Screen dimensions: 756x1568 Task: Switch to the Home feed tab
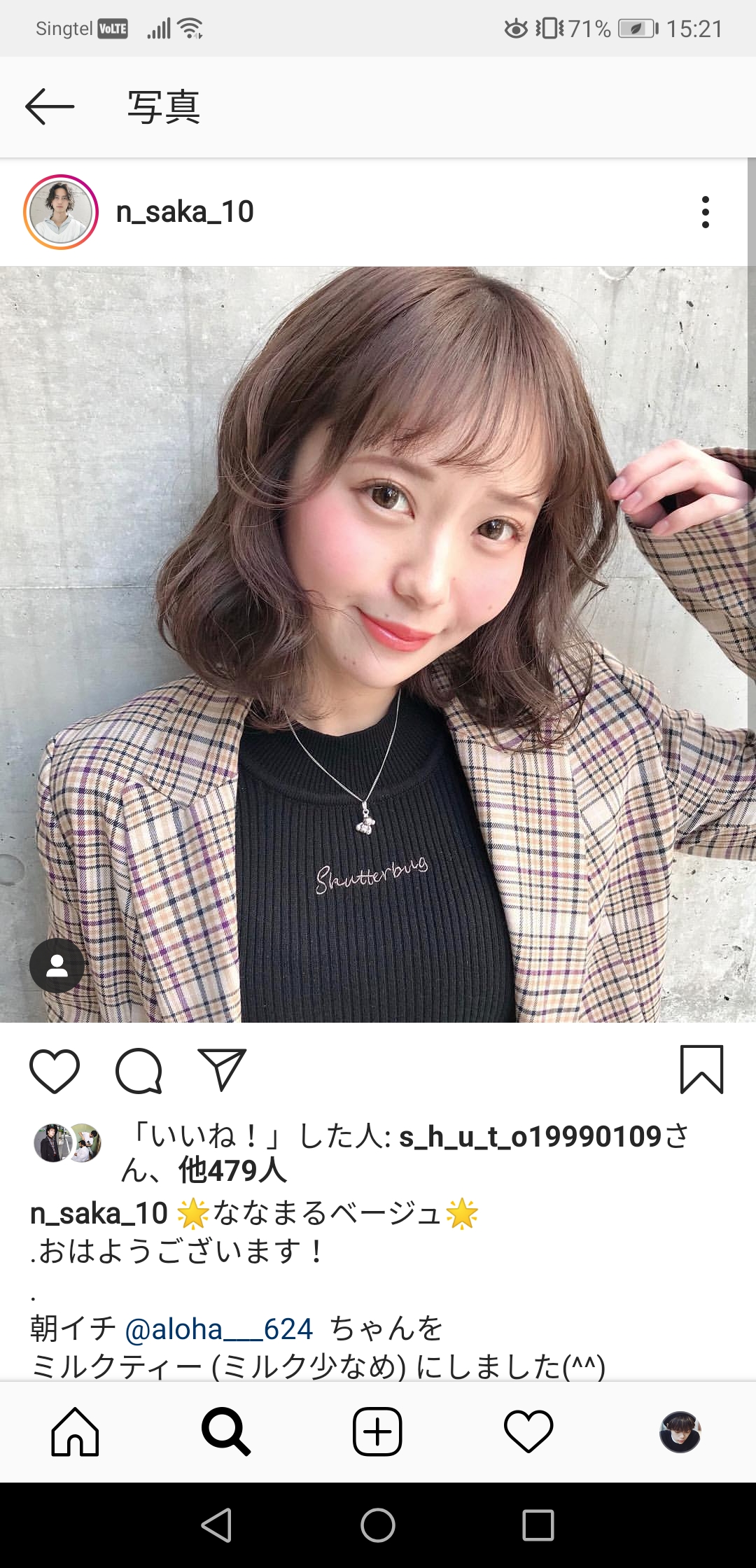click(75, 1431)
